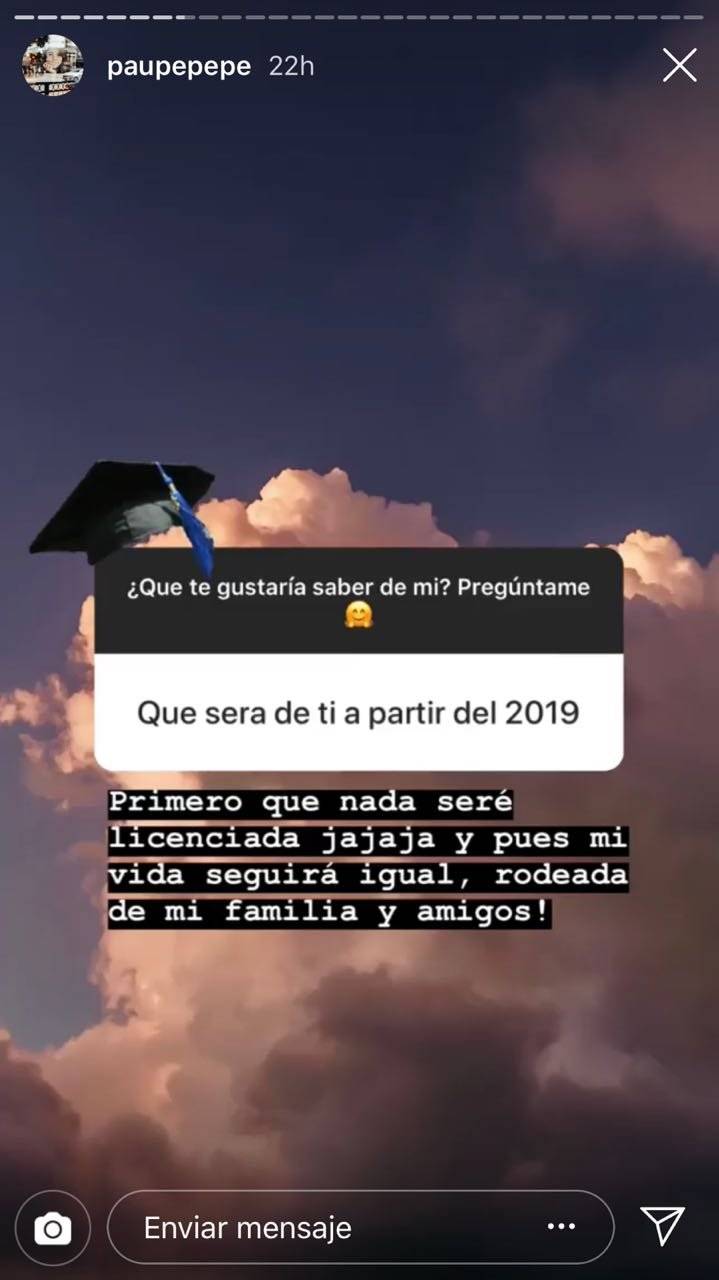Close the story viewer
Image resolution: width=719 pixels, height=1280 pixels.
pos(680,66)
